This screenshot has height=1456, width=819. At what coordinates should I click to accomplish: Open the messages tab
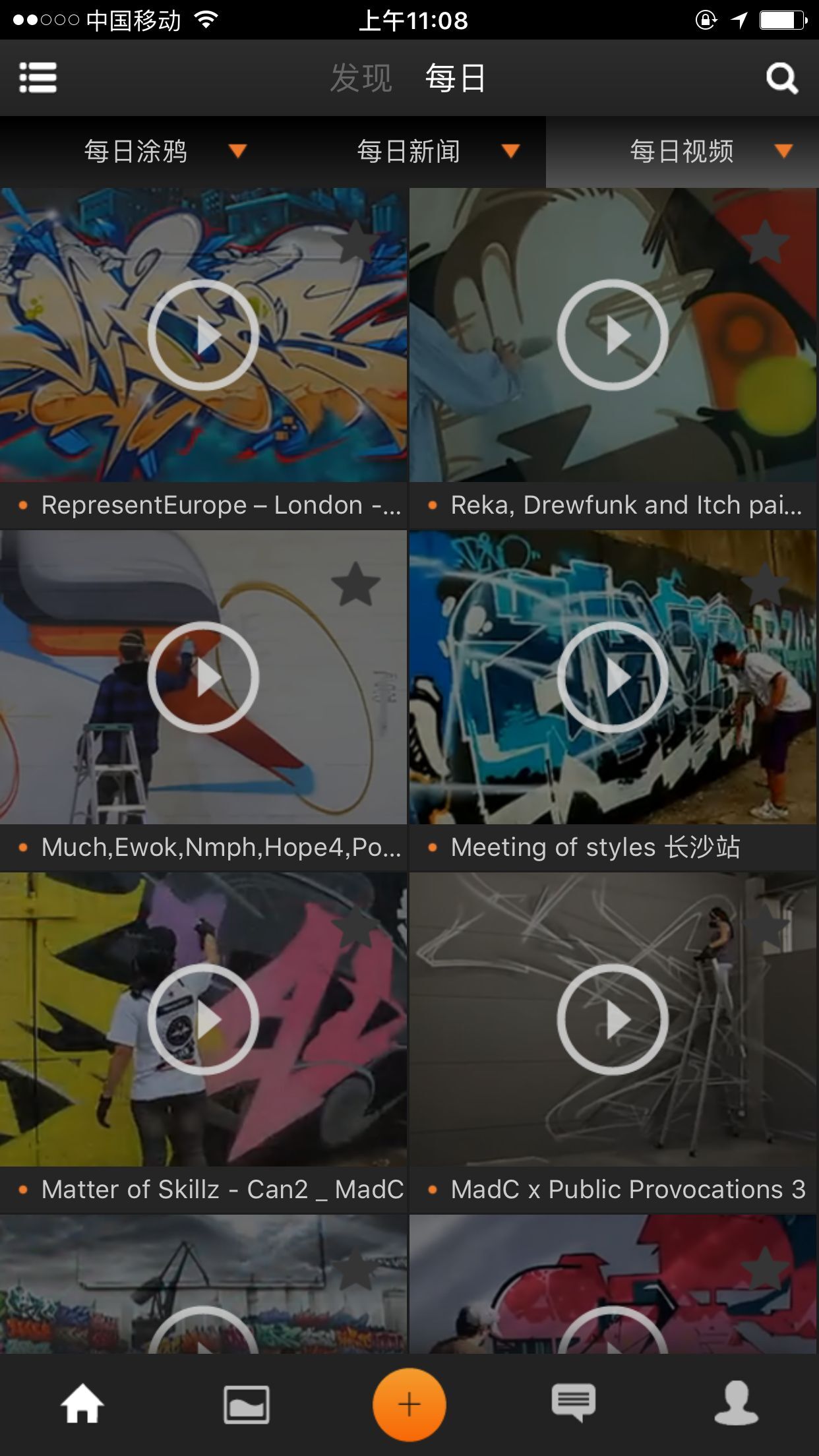[x=573, y=1403]
